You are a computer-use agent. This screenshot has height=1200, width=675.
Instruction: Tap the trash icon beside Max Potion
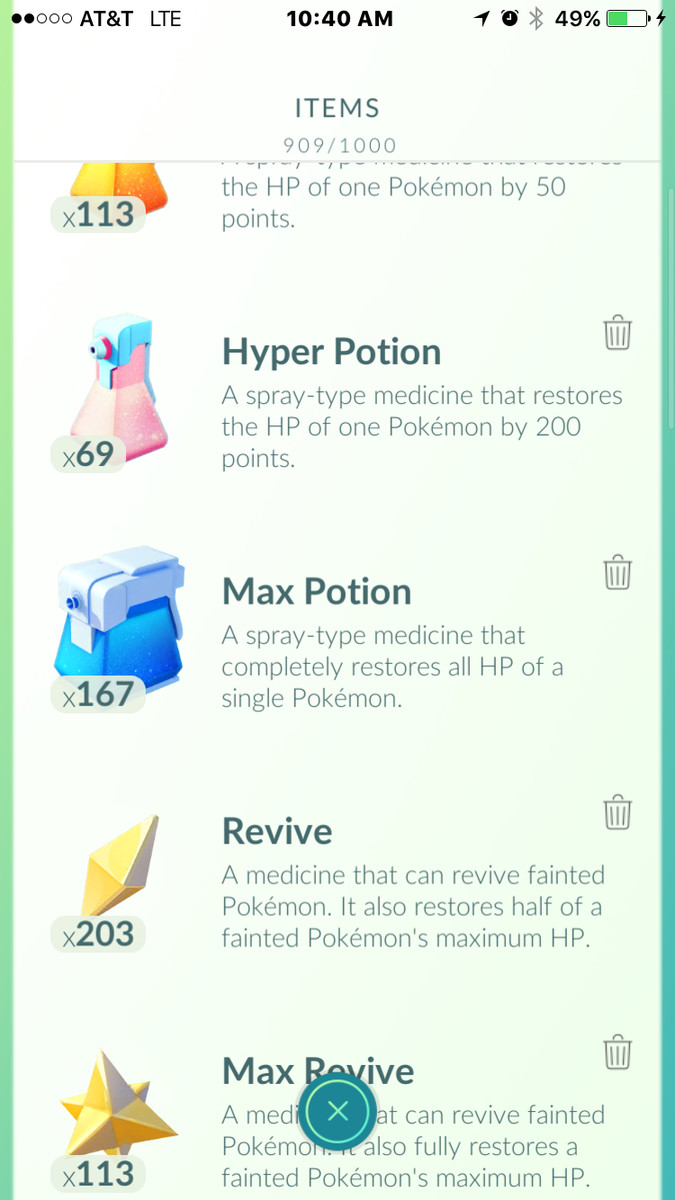pyautogui.click(x=617, y=572)
